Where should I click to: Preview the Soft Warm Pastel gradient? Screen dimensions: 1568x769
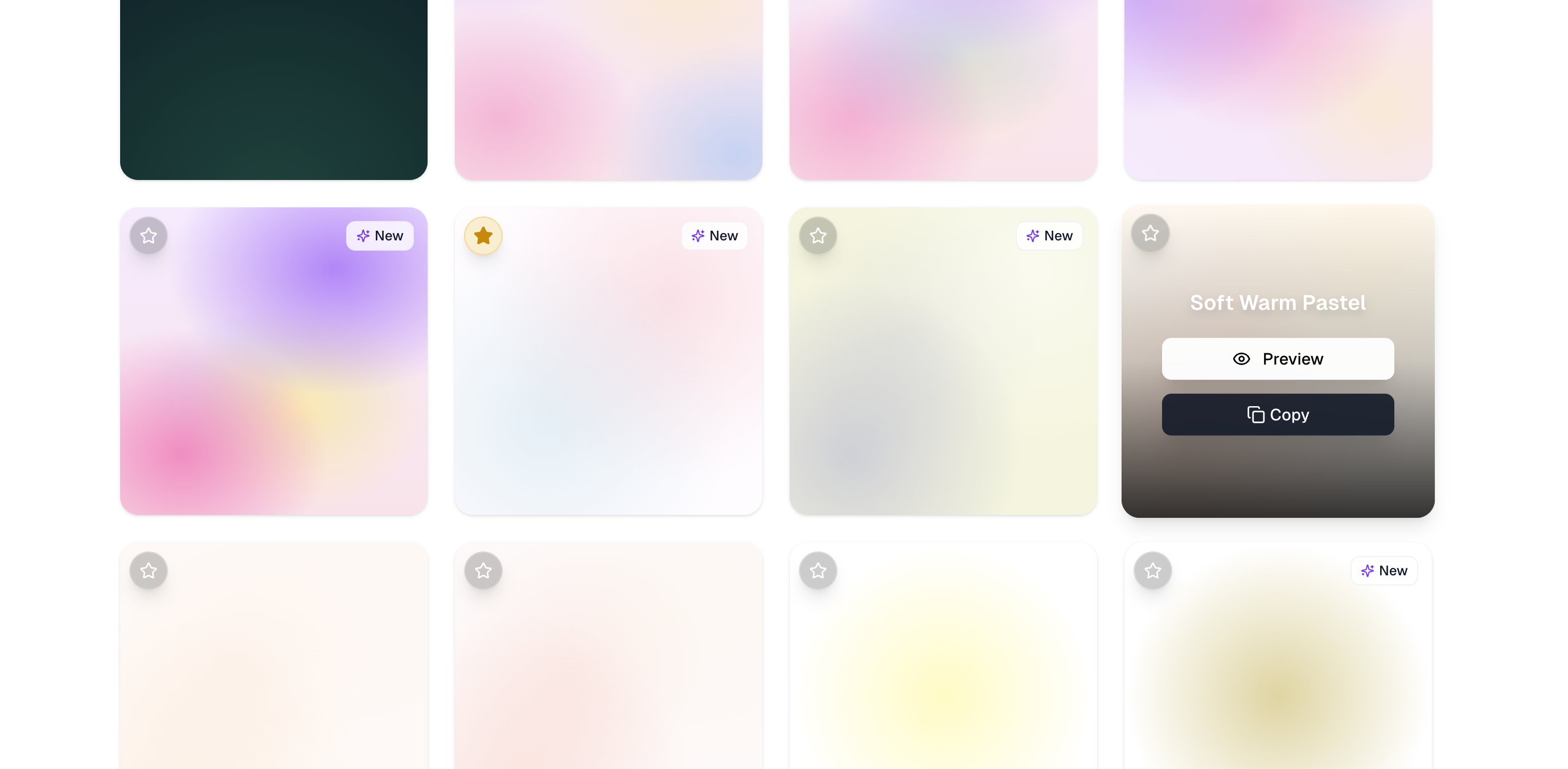[1277, 359]
